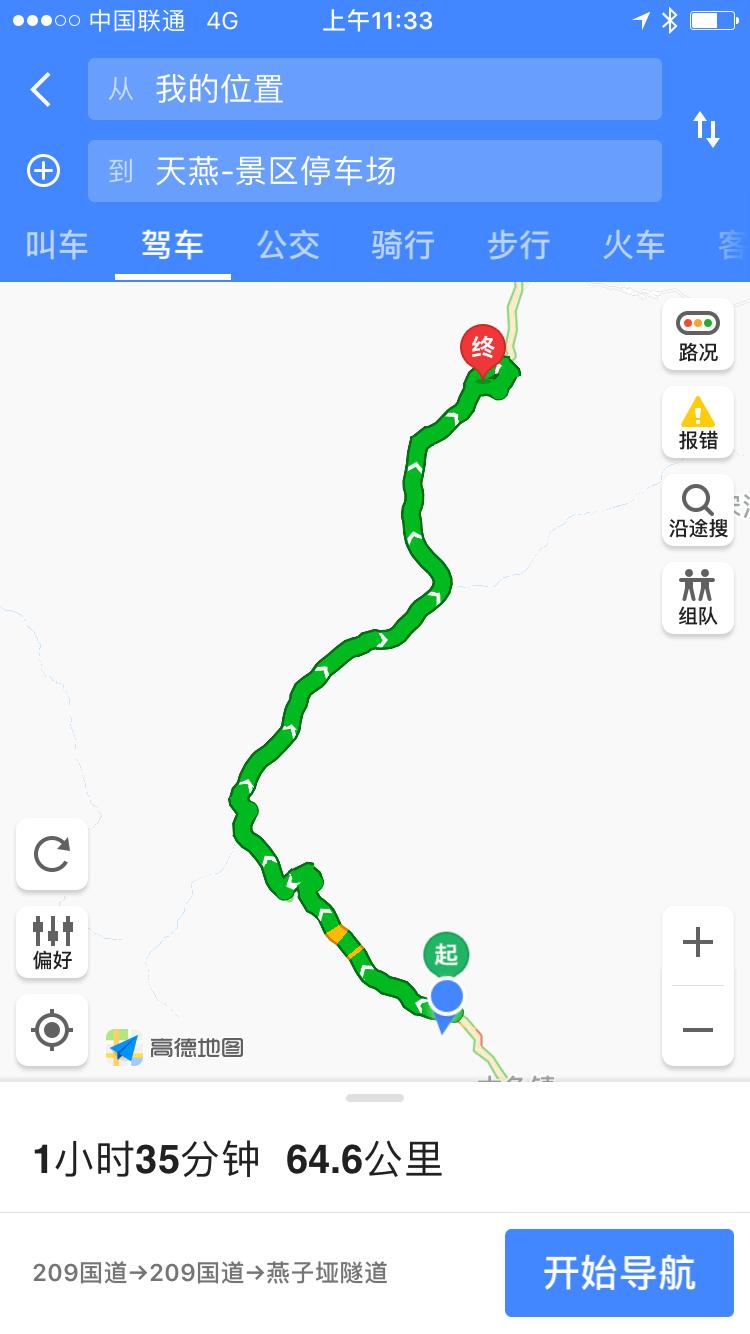Screen dimensions: 750x1334
Task: Refresh the route with the reload icon
Action: coord(52,855)
